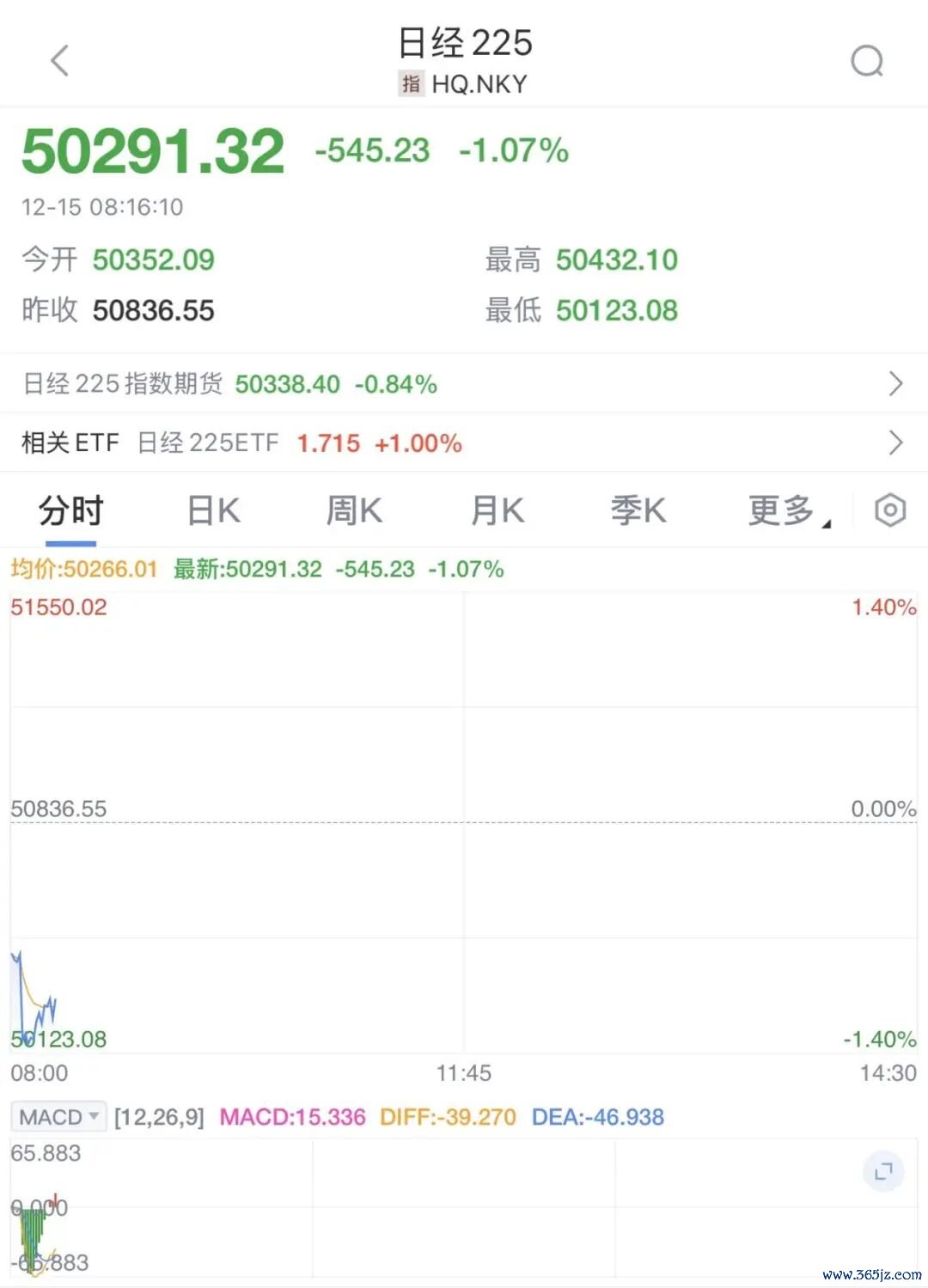Viewport: 928px width, 1288px height.
Task: Open the 日经225指数期货 row
Action: click(x=464, y=383)
